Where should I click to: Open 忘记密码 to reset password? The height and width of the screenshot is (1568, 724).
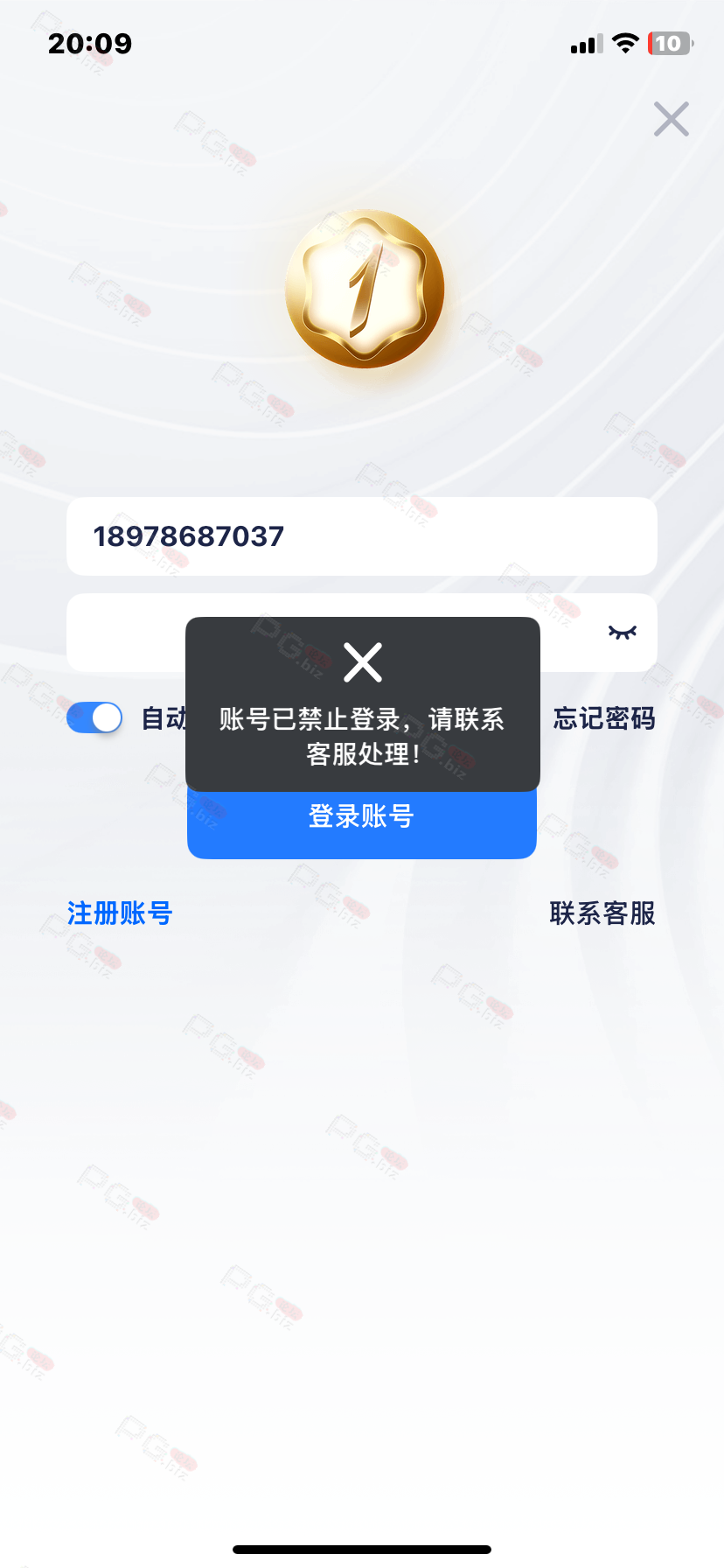(604, 718)
